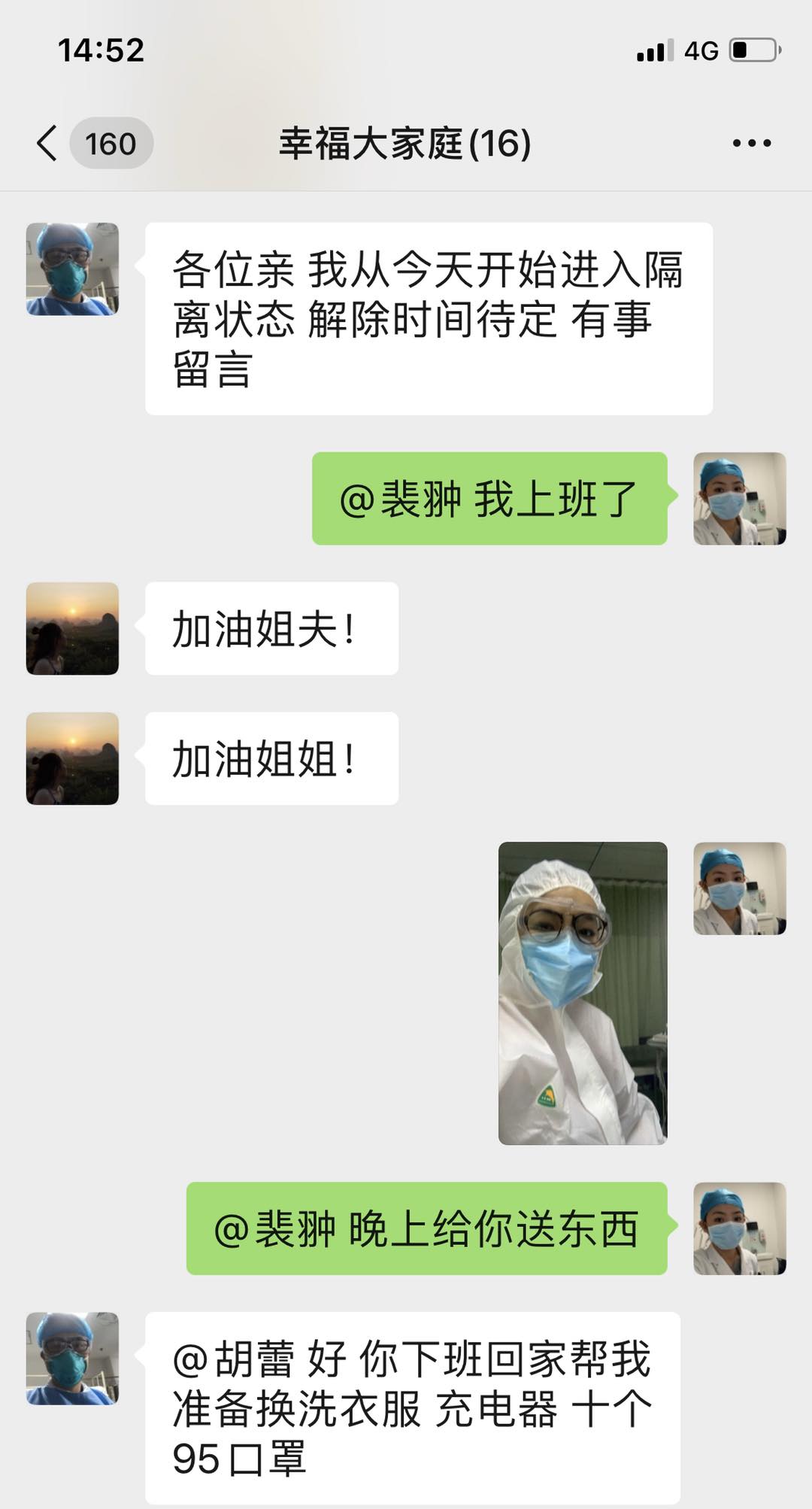Viewport: 812px width, 1509px height.
Task: Tap the sunset avatar beside 加油姐姐
Action: point(72,758)
